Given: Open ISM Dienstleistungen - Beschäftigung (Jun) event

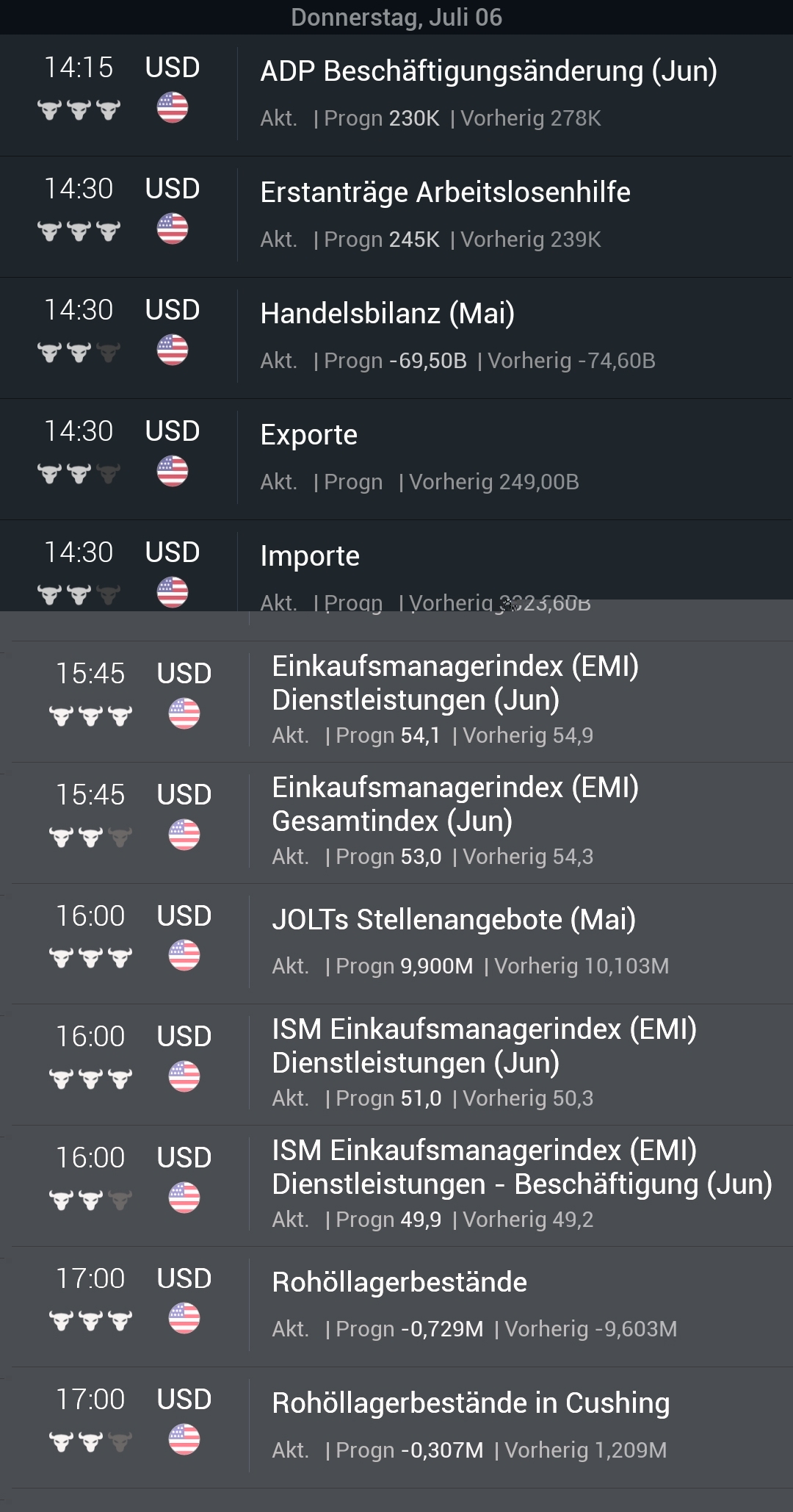Looking at the screenshot, I should (521, 1167).
